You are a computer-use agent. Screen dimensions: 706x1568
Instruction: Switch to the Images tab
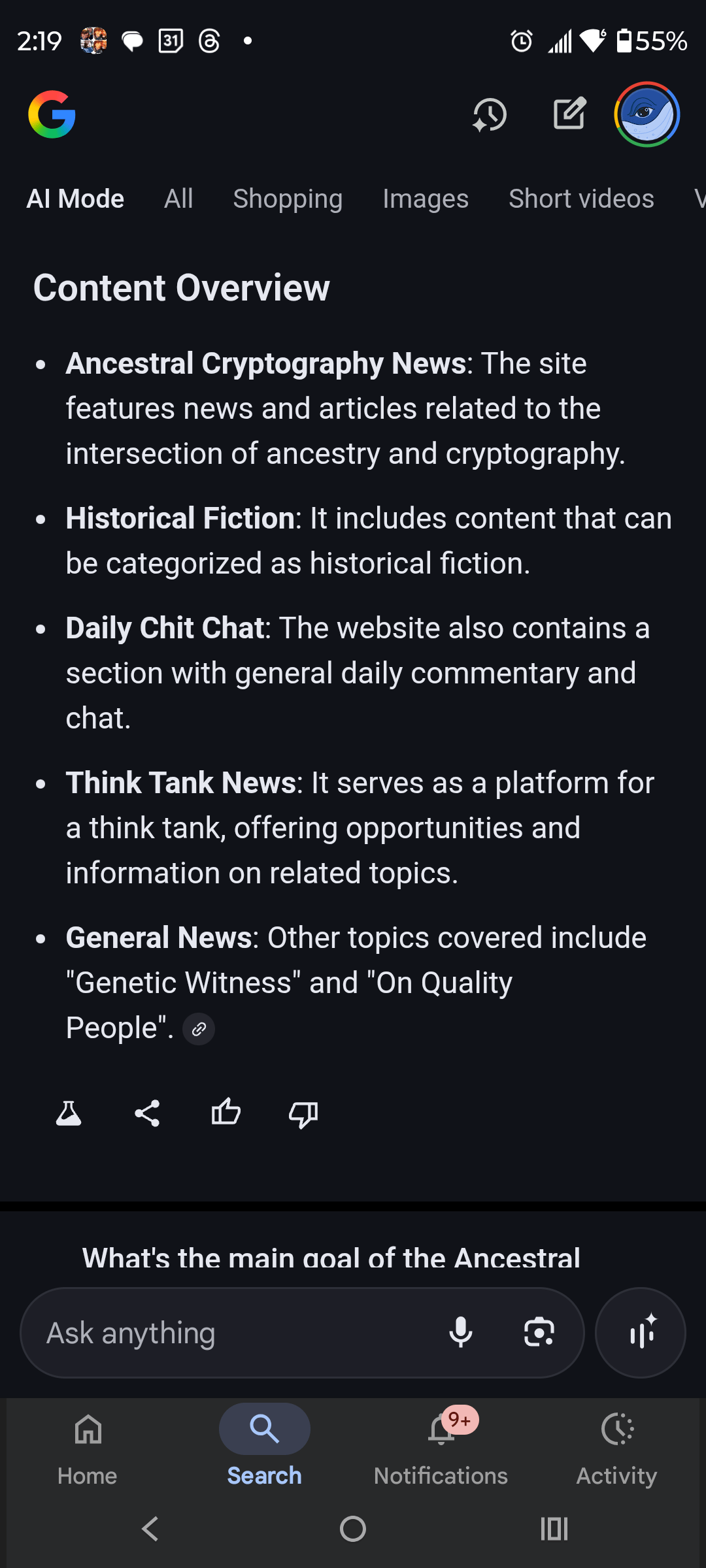pyautogui.click(x=425, y=198)
